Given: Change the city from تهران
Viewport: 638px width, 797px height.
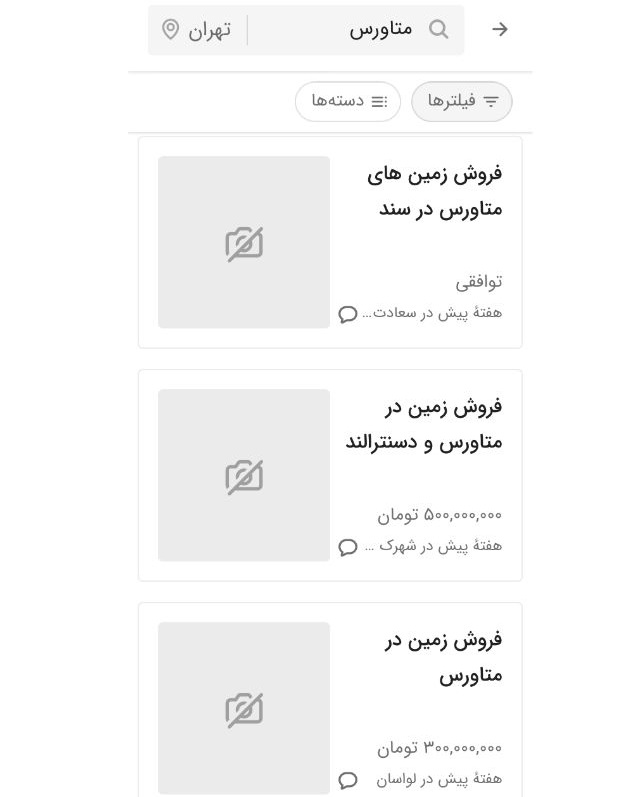Looking at the screenshot, I should point(197,30).
